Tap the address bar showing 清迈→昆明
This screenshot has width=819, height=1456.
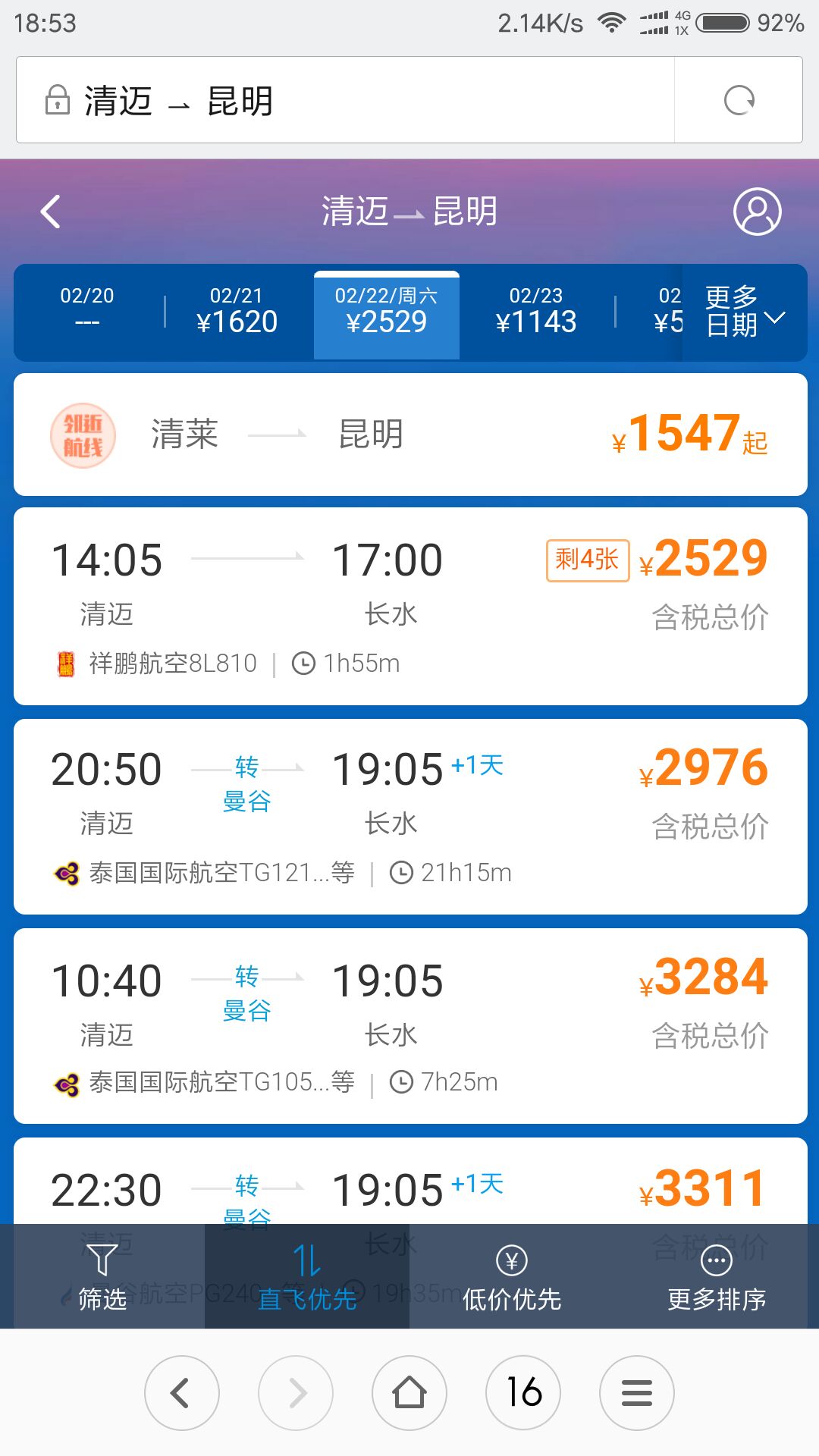[x=345, y=100]
